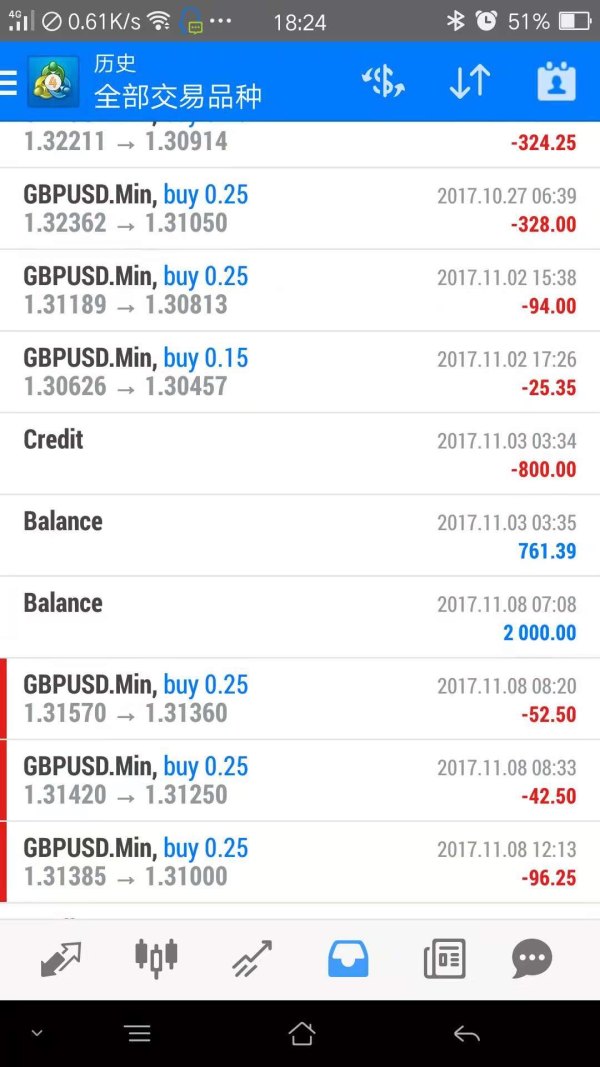Filter history by trading symbol
The width and height of the screenshot is (600, 1067).
(x=383, y=82)
